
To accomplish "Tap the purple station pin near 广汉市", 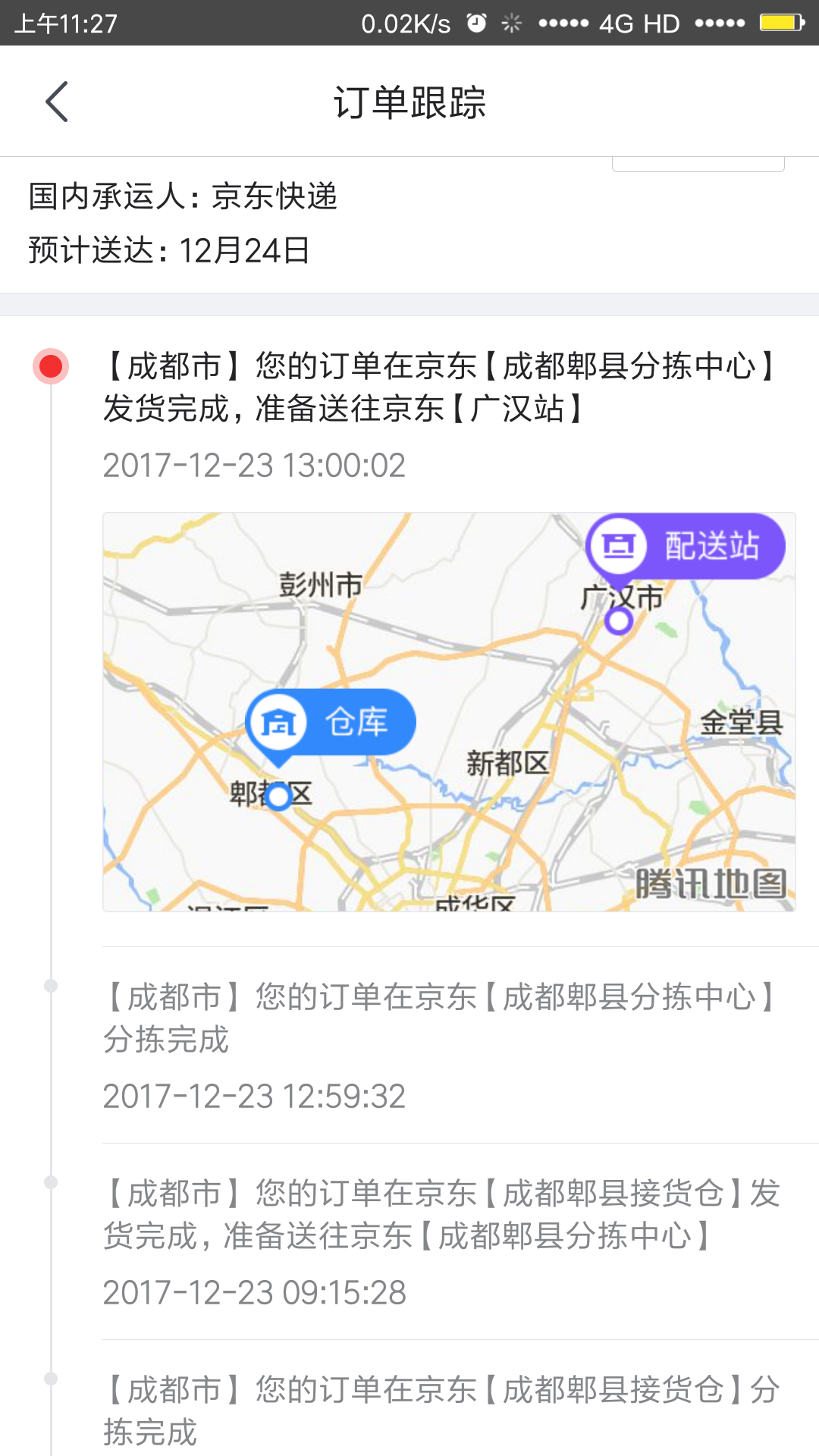I will click(619, 622).
